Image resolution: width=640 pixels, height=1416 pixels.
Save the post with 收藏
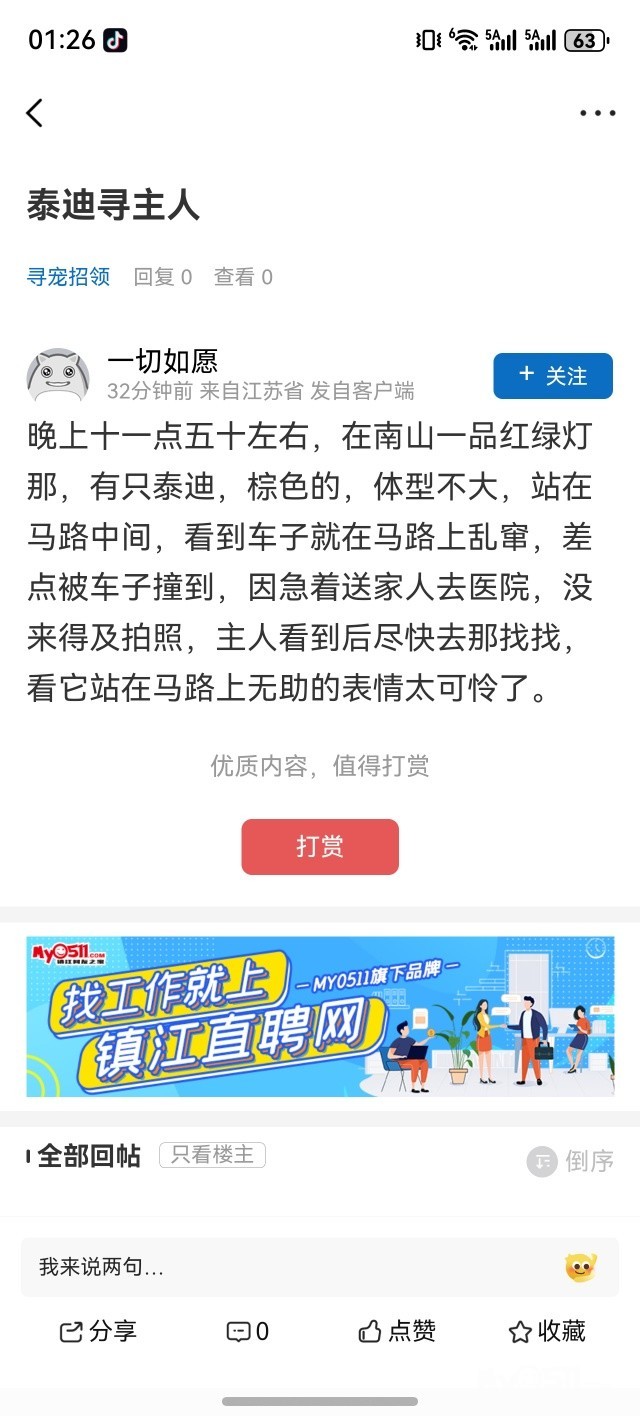[x=546, y=1331]
